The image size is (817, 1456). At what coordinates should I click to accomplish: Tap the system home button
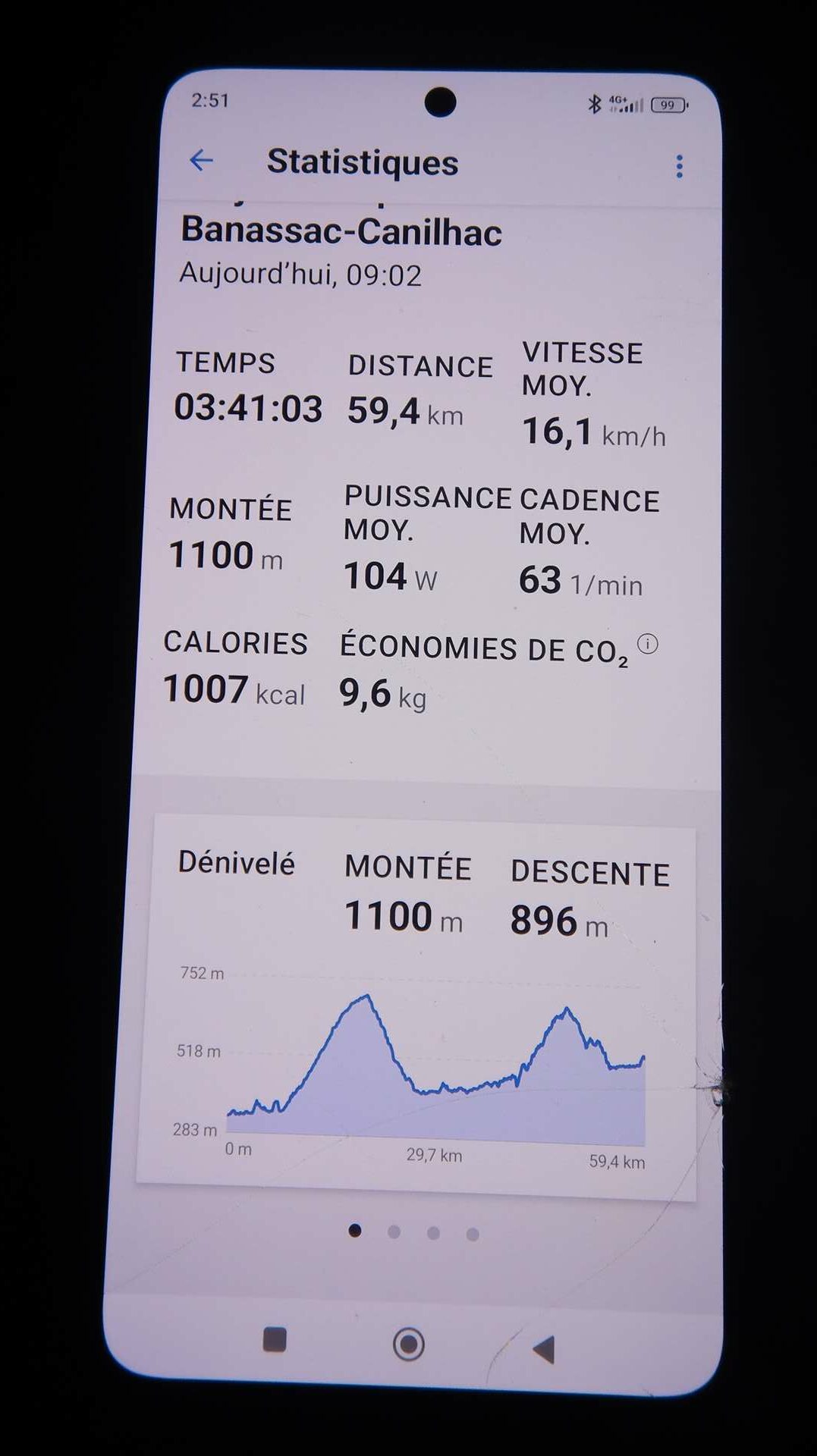coord(408,1345)
